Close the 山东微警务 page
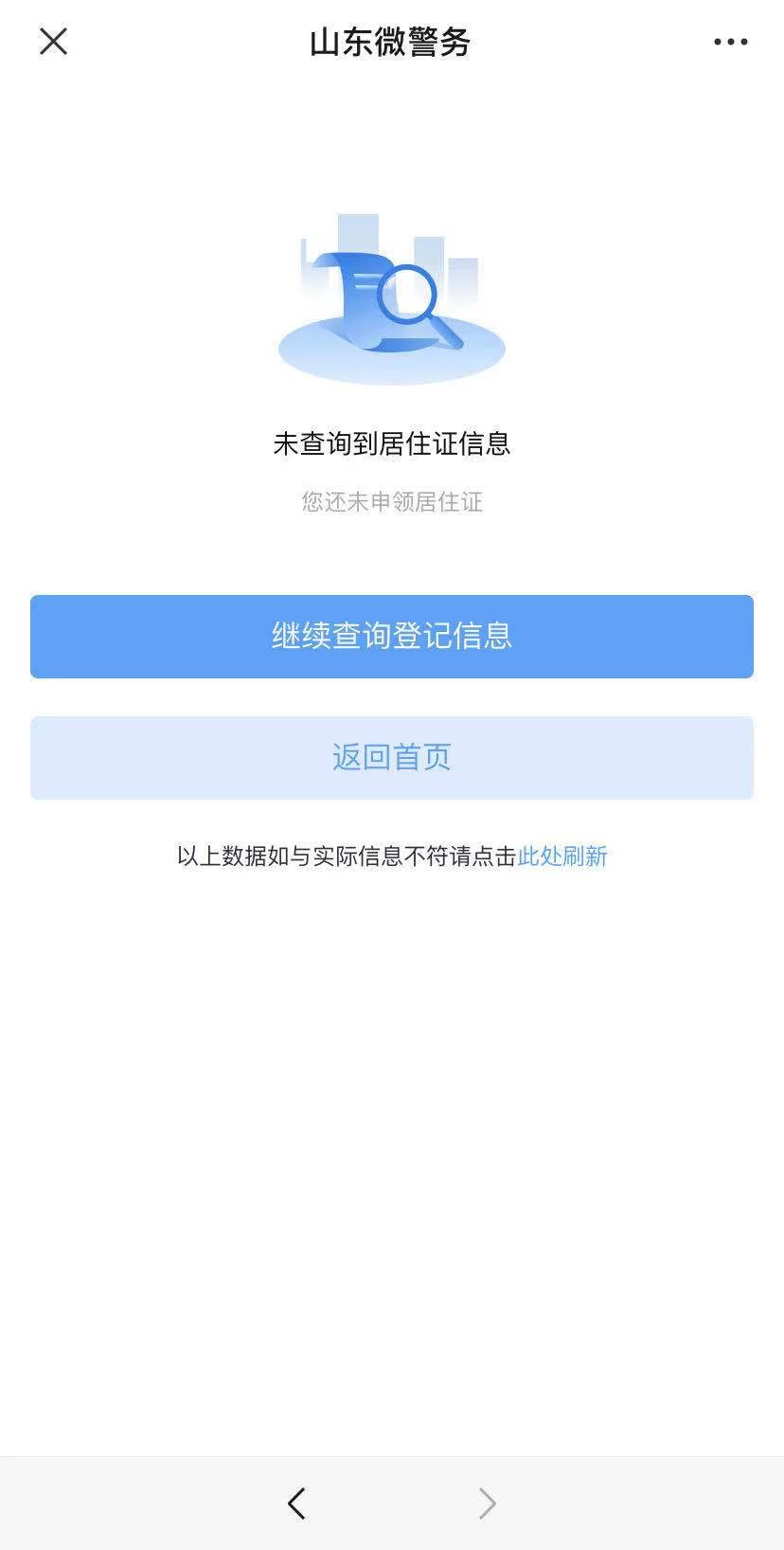 tap(54, 42)
